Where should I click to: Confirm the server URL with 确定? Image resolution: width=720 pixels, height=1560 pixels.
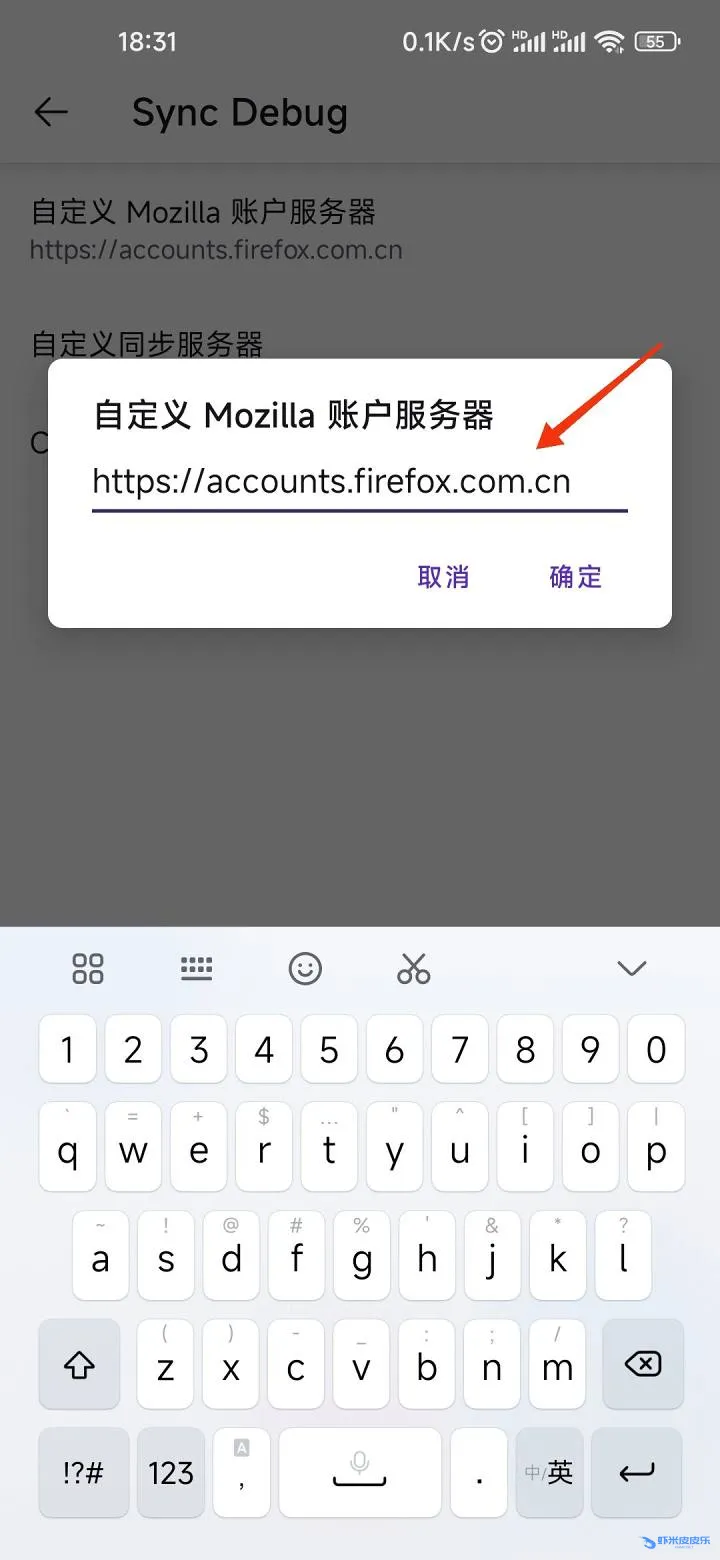[576, 576]
